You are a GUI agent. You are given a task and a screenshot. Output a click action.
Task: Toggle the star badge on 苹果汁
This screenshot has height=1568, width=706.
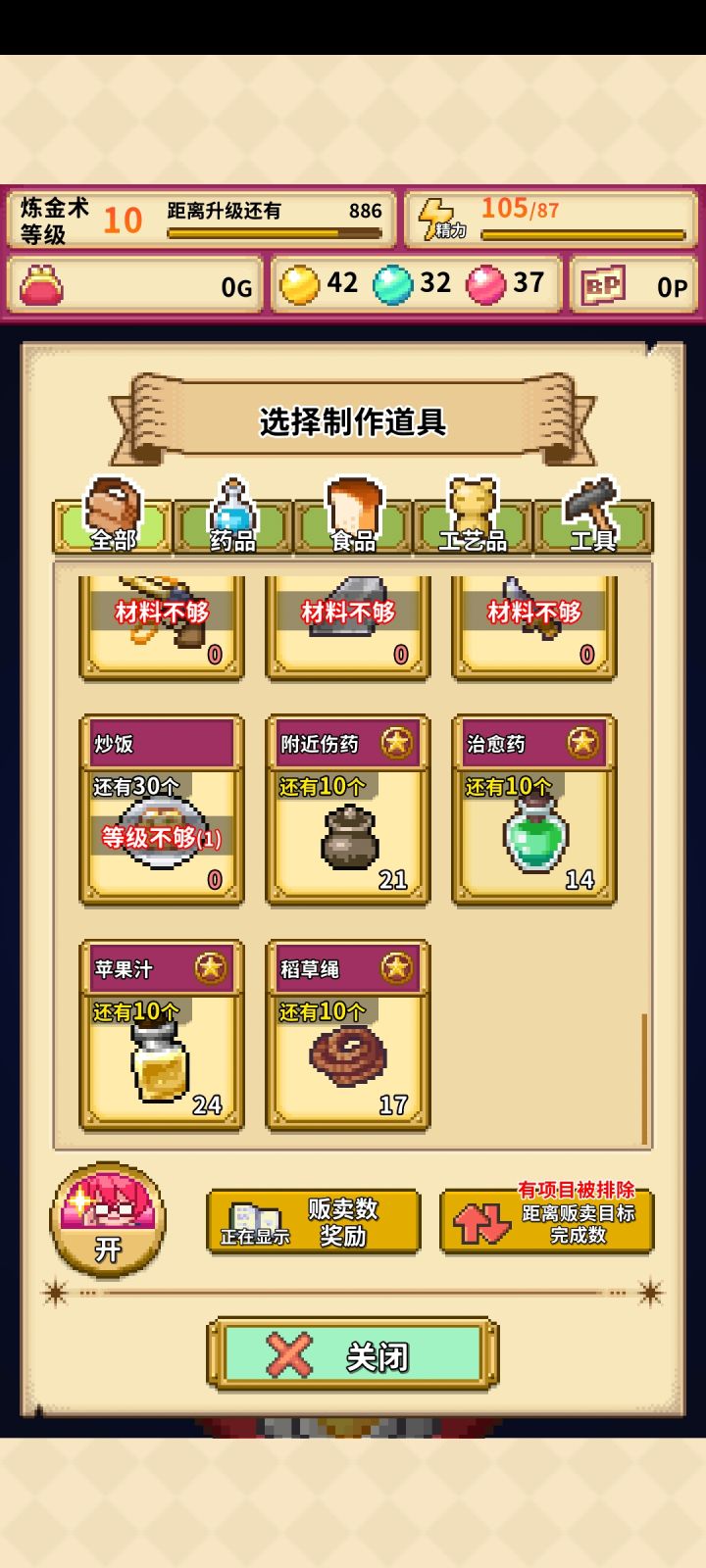(x=212, y=966)
